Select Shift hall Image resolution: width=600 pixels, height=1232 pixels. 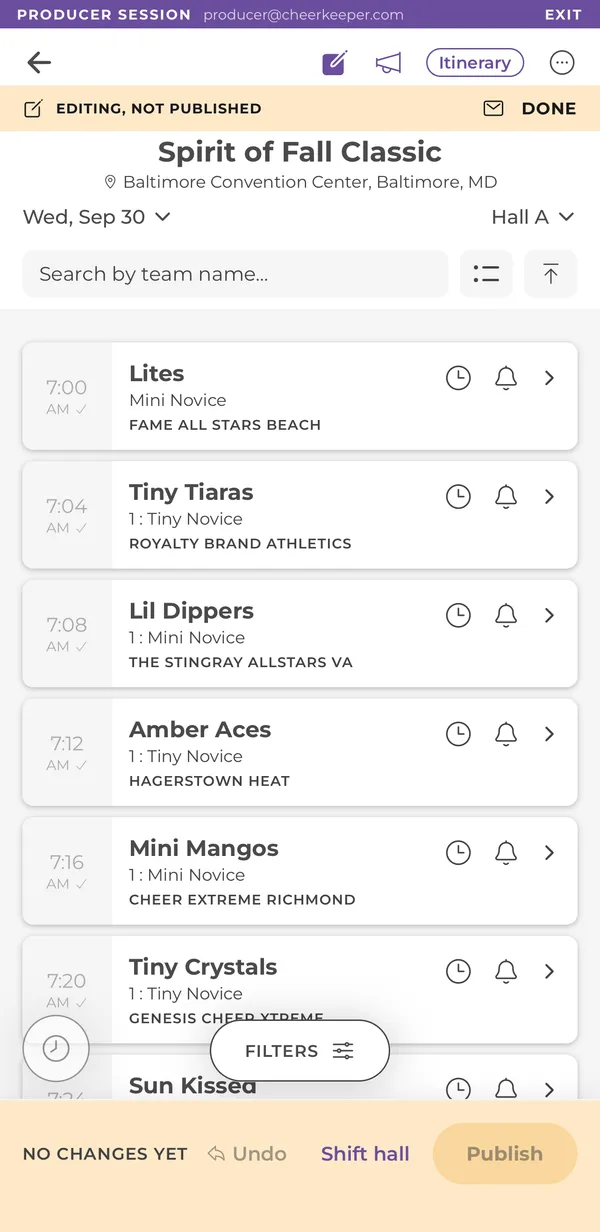[365, 1154]
